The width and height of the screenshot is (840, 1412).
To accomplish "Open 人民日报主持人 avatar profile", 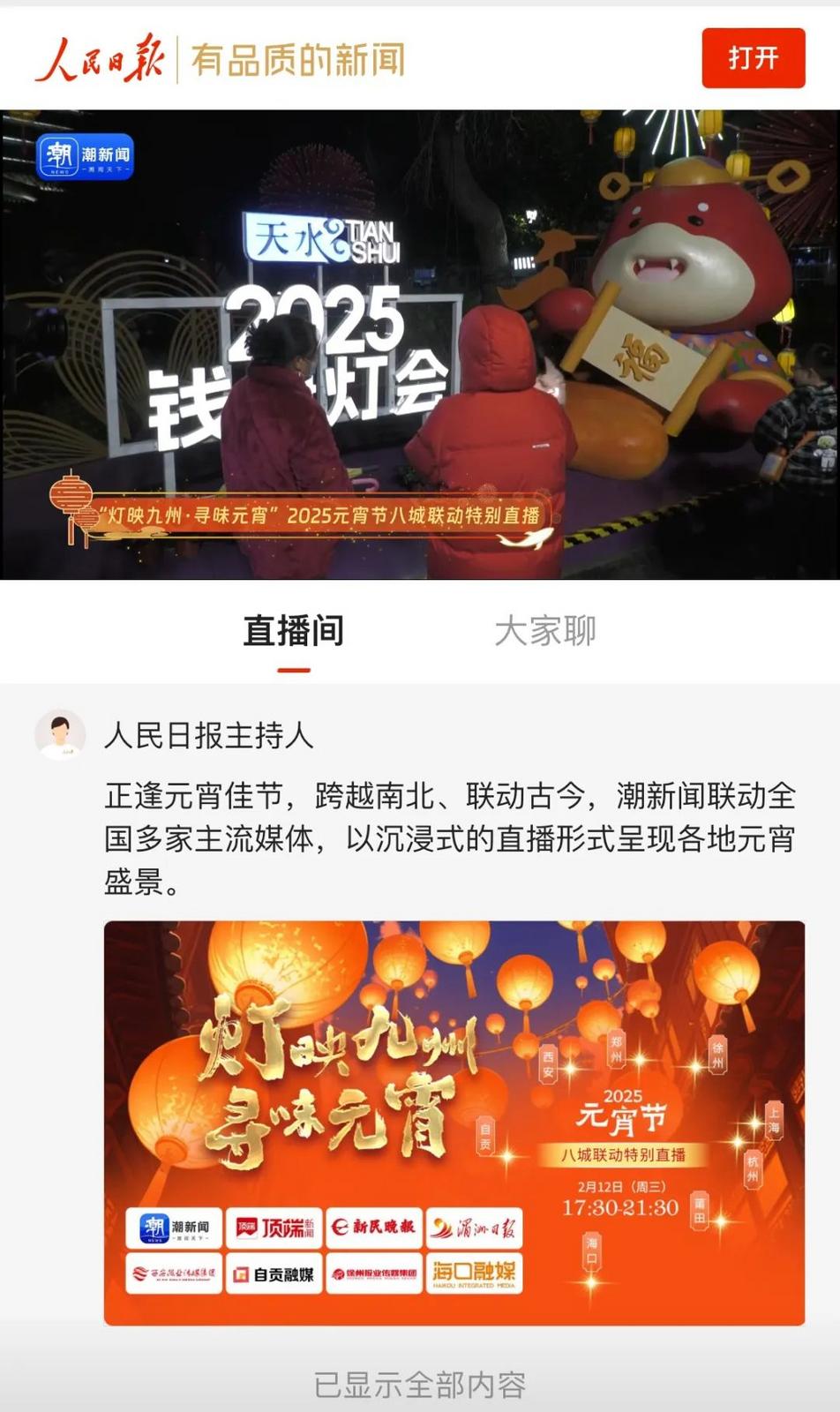I will (x=60, y=734).
